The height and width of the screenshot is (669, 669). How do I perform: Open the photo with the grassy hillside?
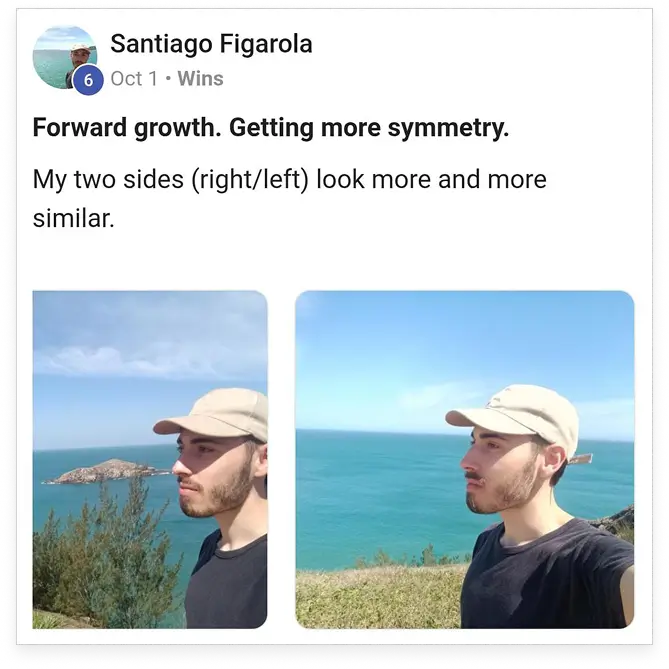click(x=464, y=458)
